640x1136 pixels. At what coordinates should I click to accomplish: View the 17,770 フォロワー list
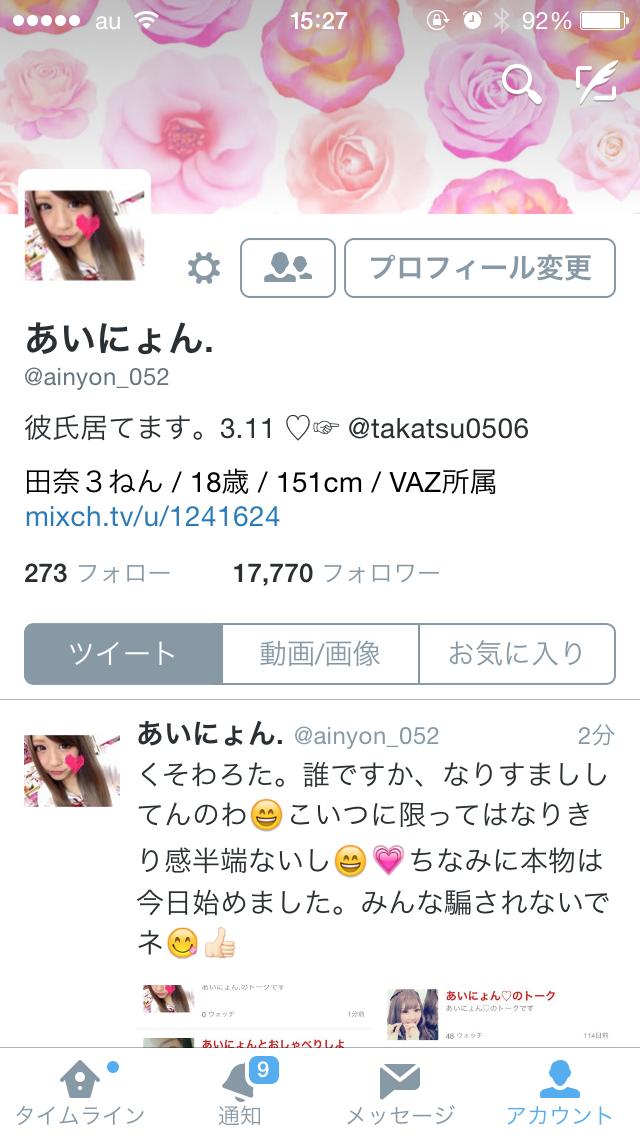[x=336, y=573]
